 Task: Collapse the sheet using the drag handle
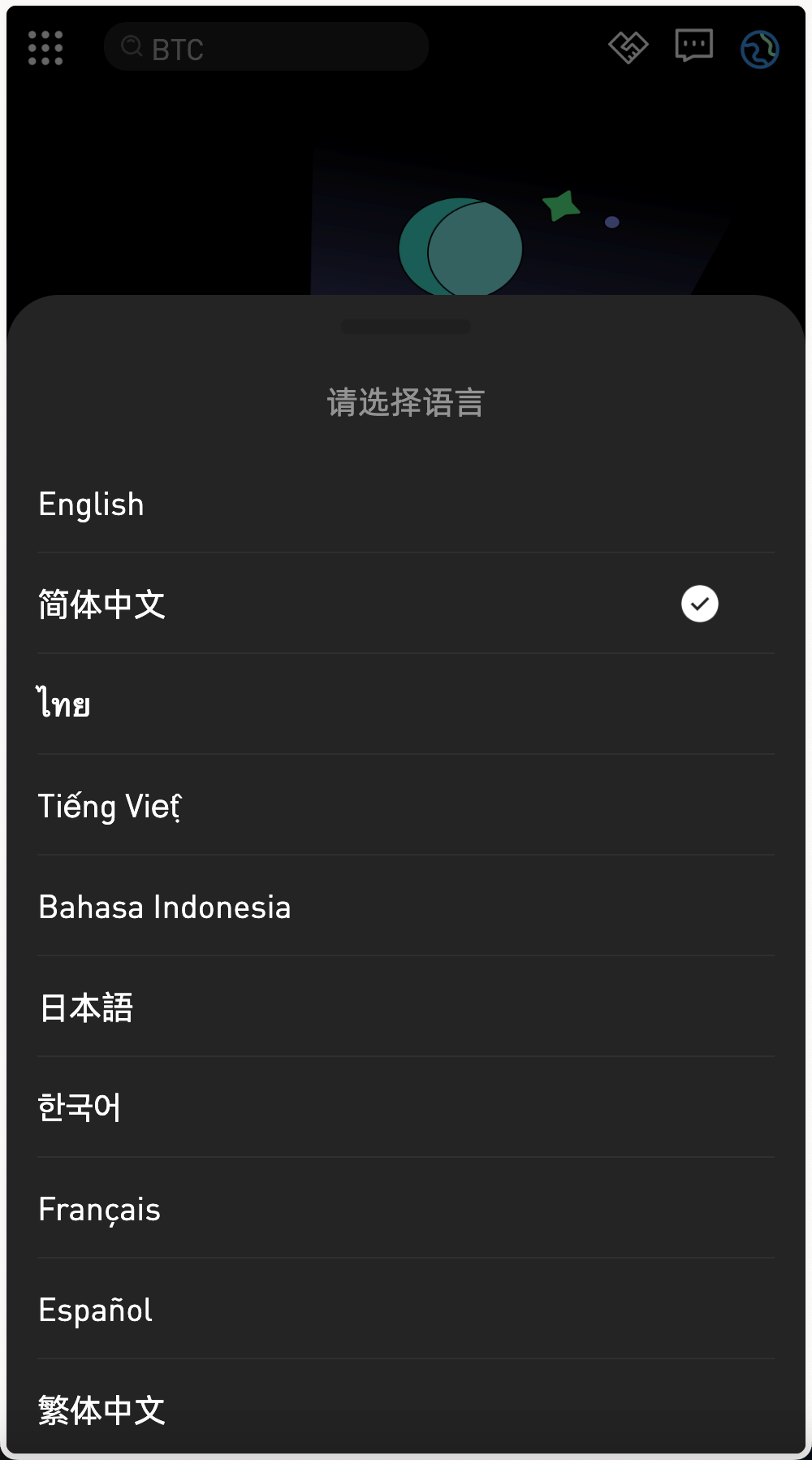pyautogui.click(x=405, y=326)
